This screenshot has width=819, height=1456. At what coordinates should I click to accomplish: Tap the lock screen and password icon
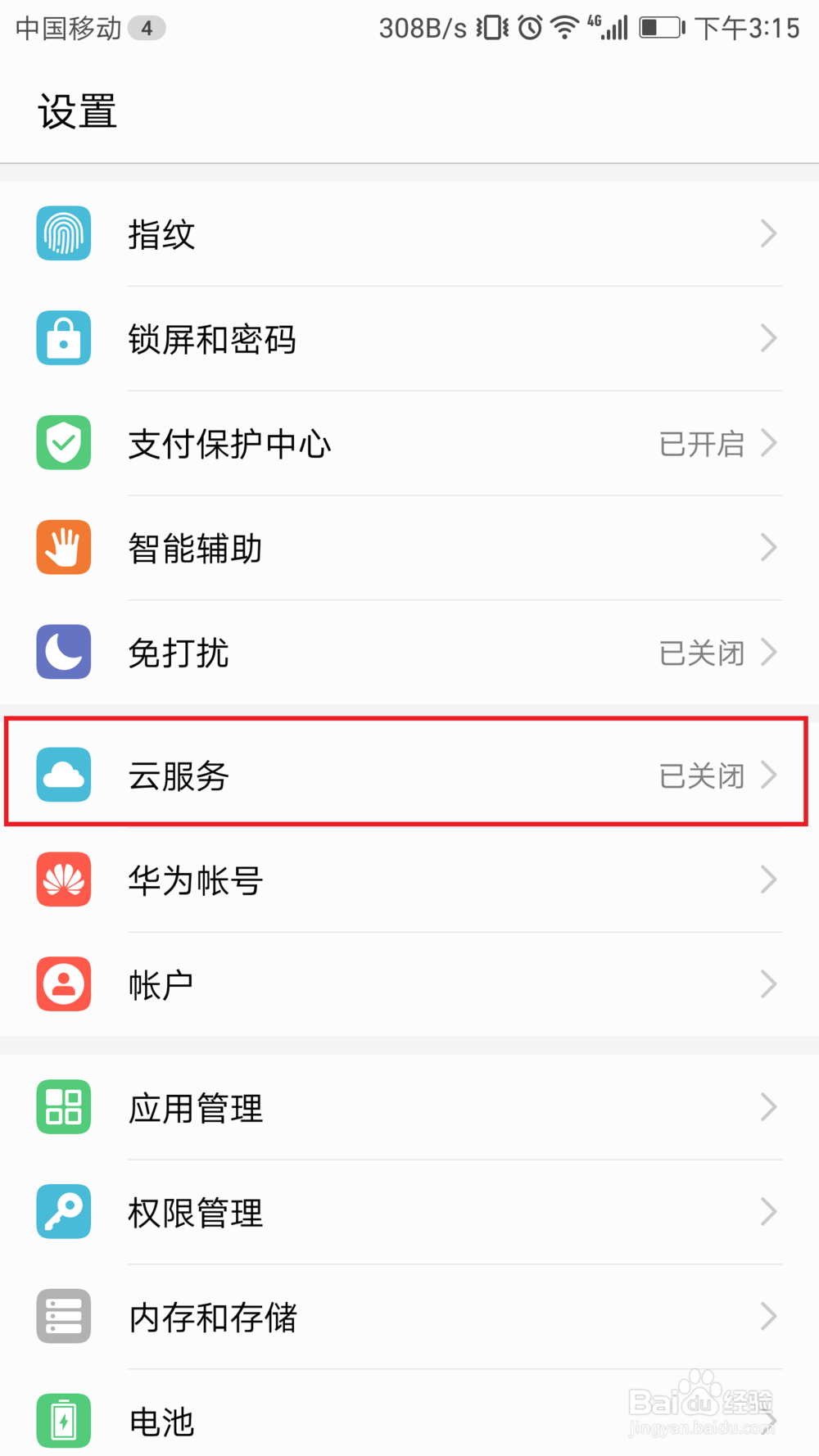[63, 338]
